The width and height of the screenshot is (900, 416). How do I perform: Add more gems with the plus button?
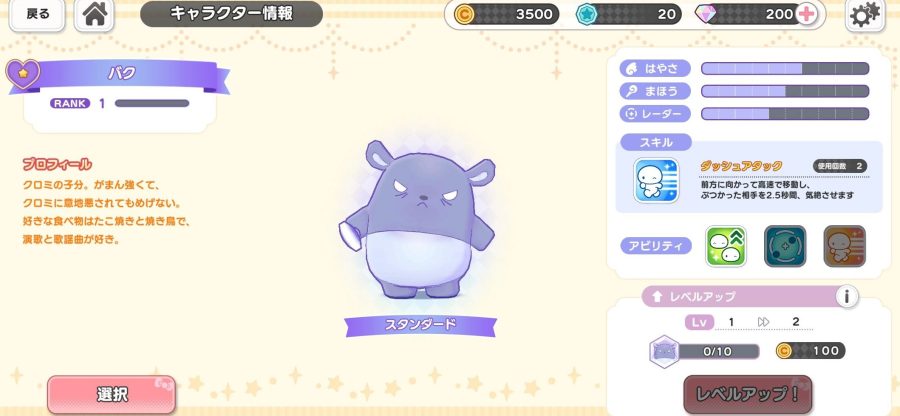coord(805,14)
